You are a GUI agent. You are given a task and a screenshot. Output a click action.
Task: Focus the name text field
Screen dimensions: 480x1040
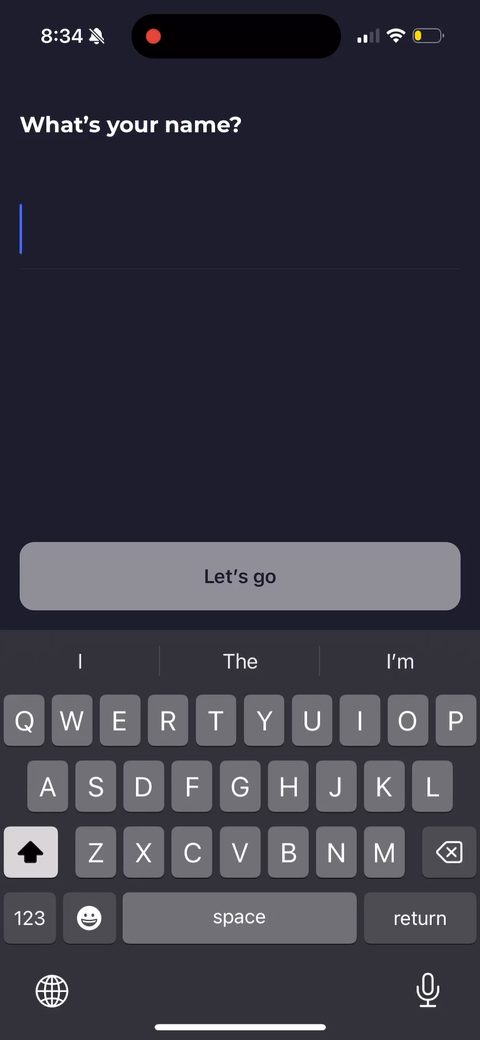tap(240, 229)
